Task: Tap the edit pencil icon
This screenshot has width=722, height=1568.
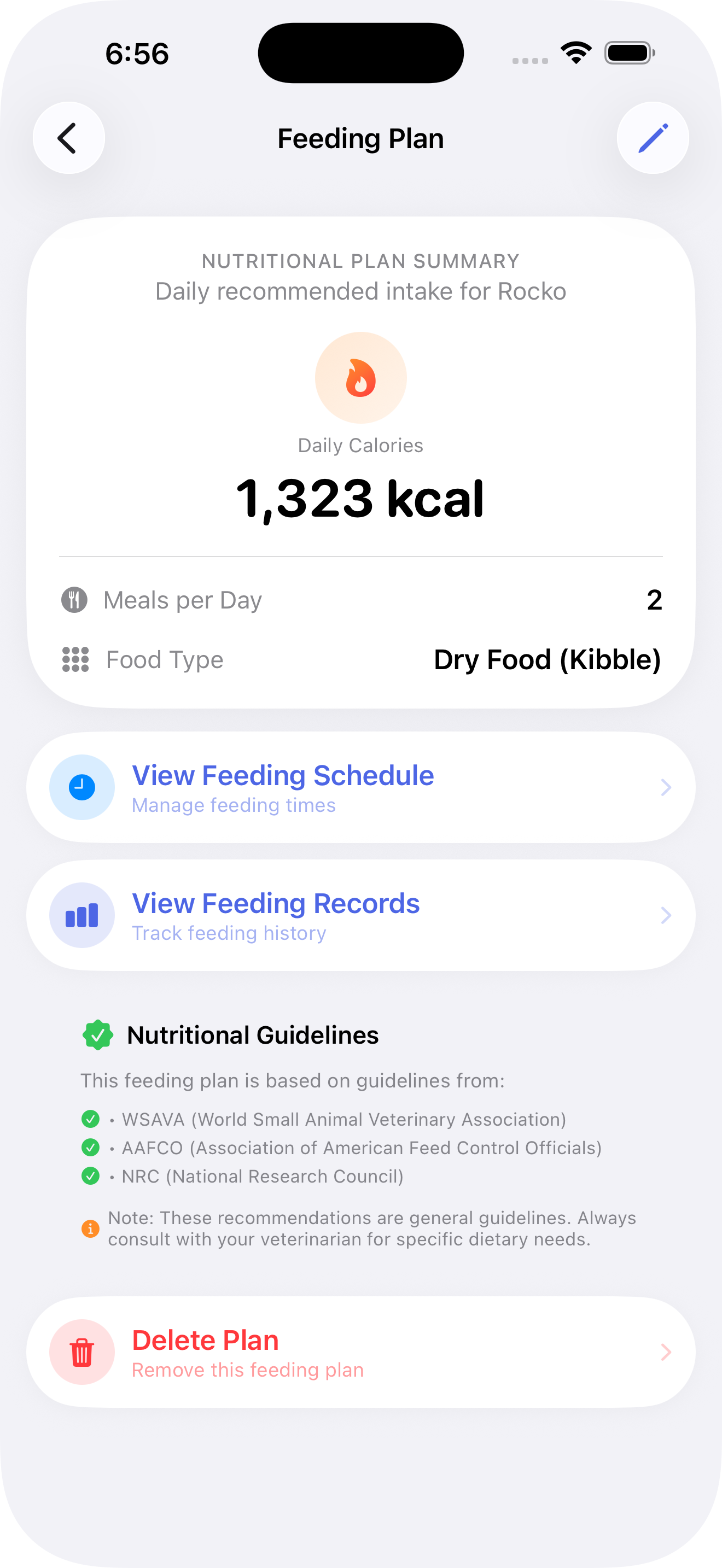Action: coord(652,138)
